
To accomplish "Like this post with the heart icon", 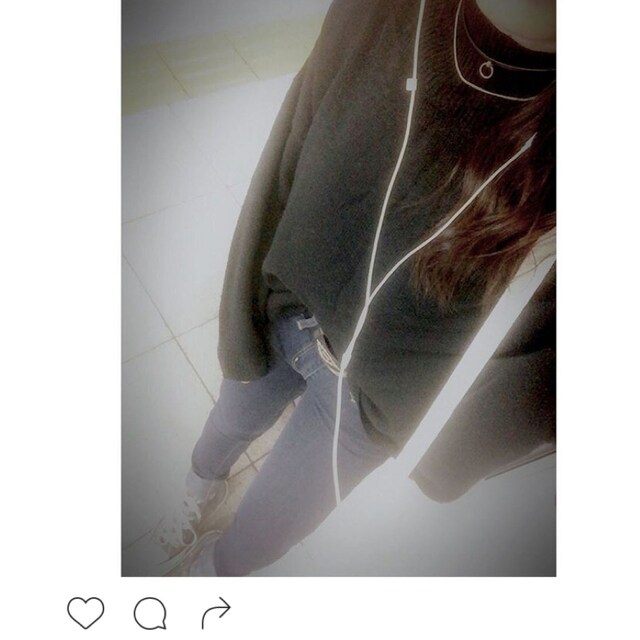I will pos(85,612).
